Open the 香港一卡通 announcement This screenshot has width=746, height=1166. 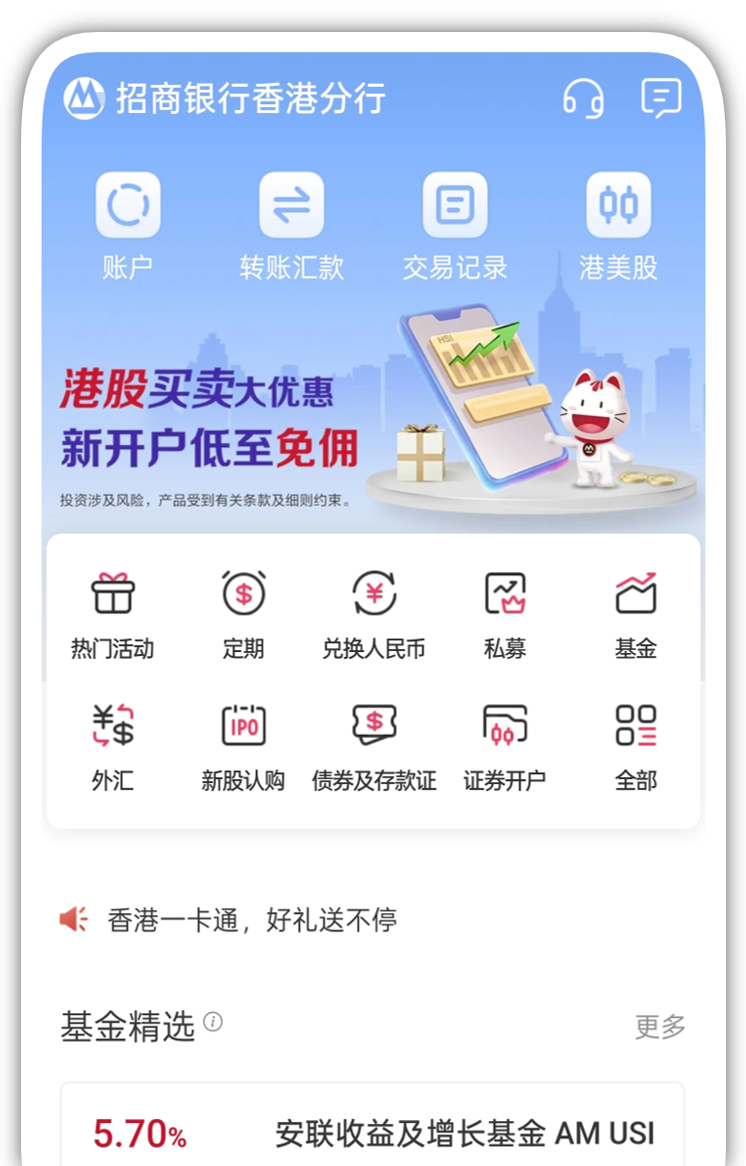pos(252,920)
